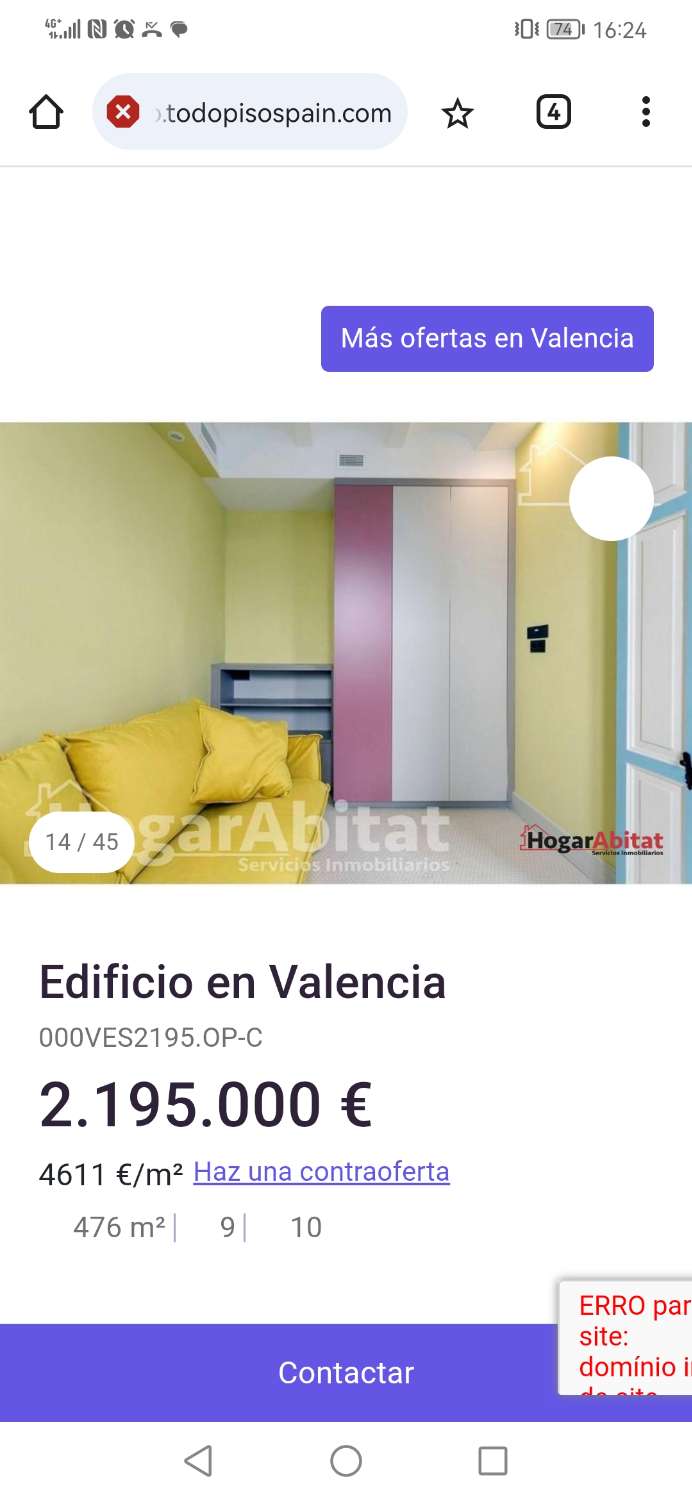Go back using system navigation
The height and width of the screenshot is (1500, 692).
(x=198, y=1461)
